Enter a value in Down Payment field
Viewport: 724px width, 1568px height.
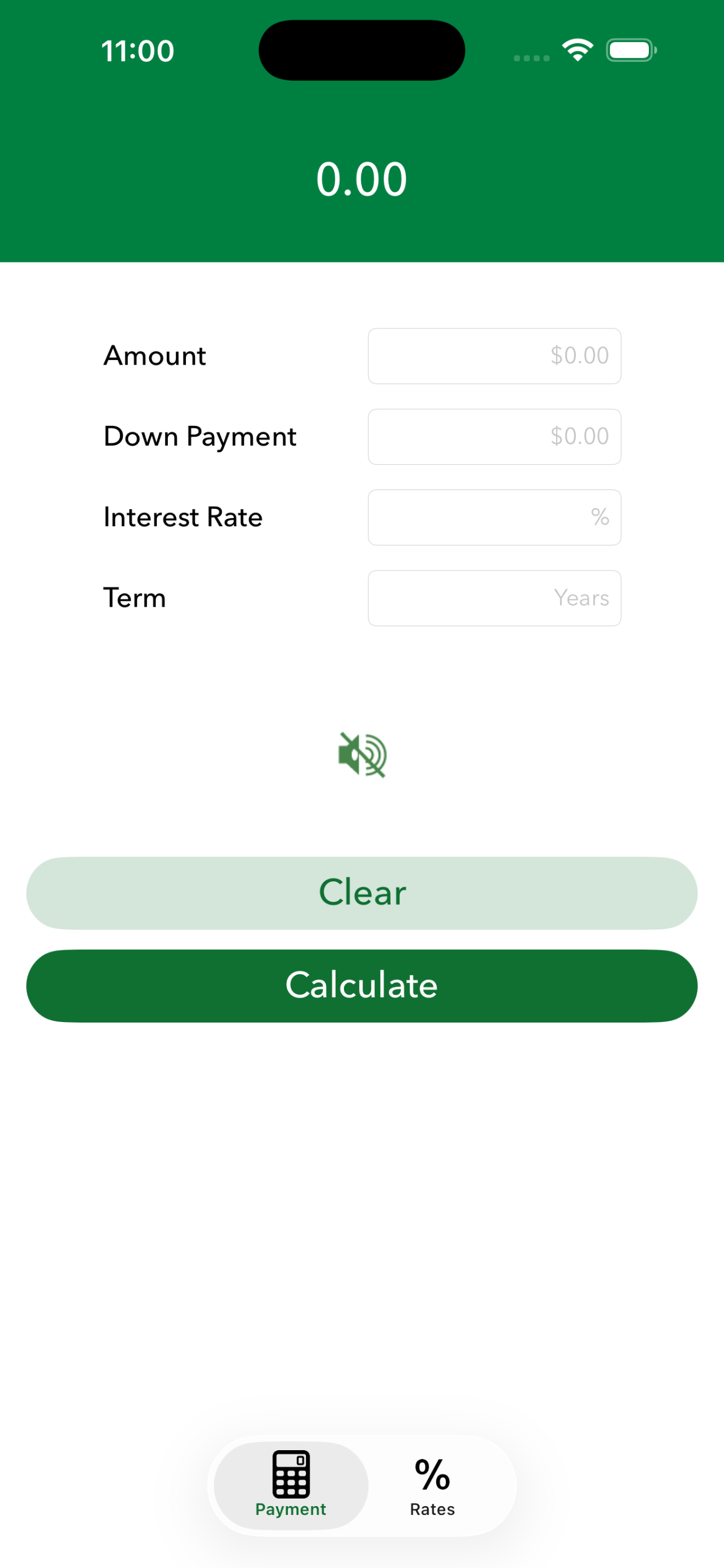tap(494, 436)
